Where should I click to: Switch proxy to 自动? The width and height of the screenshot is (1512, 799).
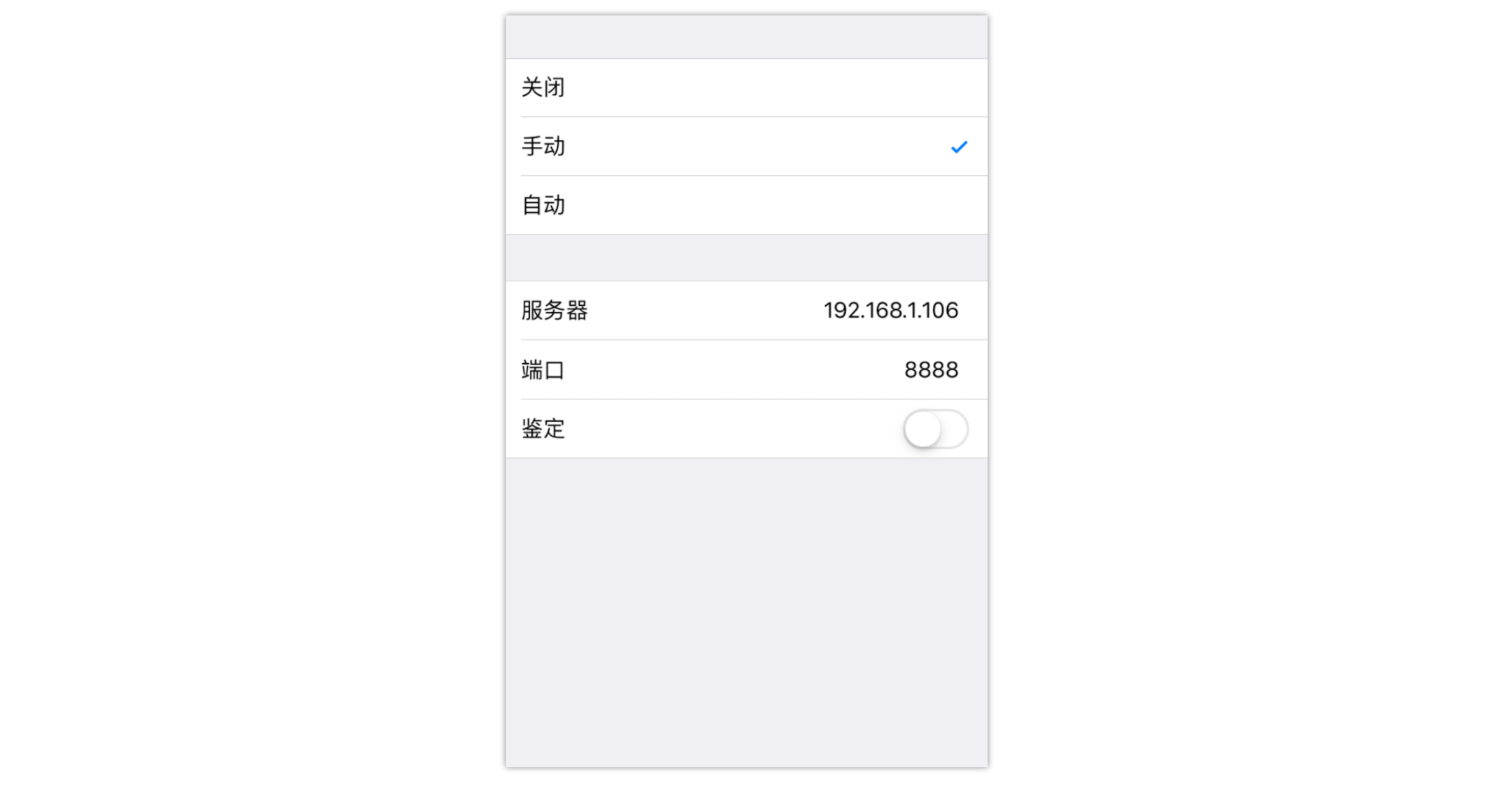point(746,205)
